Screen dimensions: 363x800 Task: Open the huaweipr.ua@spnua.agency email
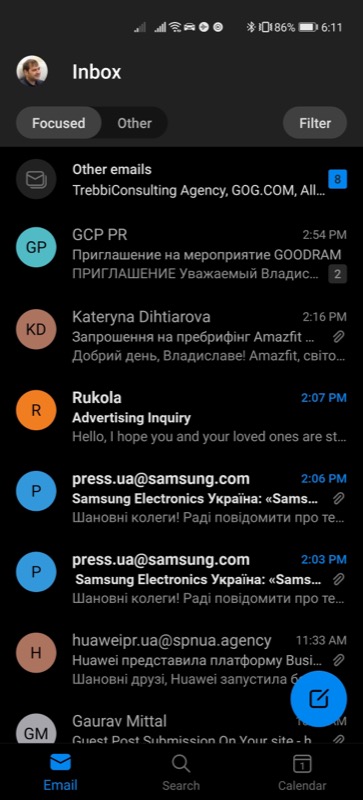click(x=181, y=660)
